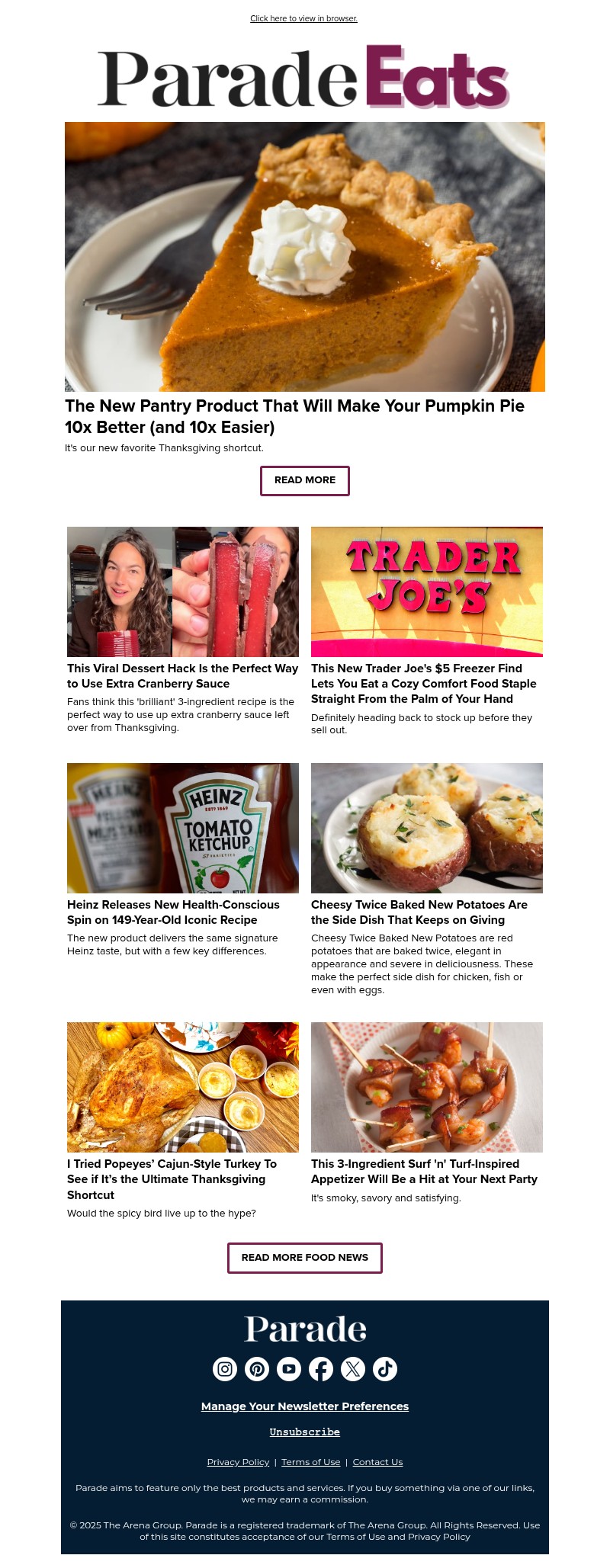Open Parade's Instagram profile icon
Image resolution: width=610 pixels, height=1568 pixels.
pyautogui.click(x=224, y=1369)
